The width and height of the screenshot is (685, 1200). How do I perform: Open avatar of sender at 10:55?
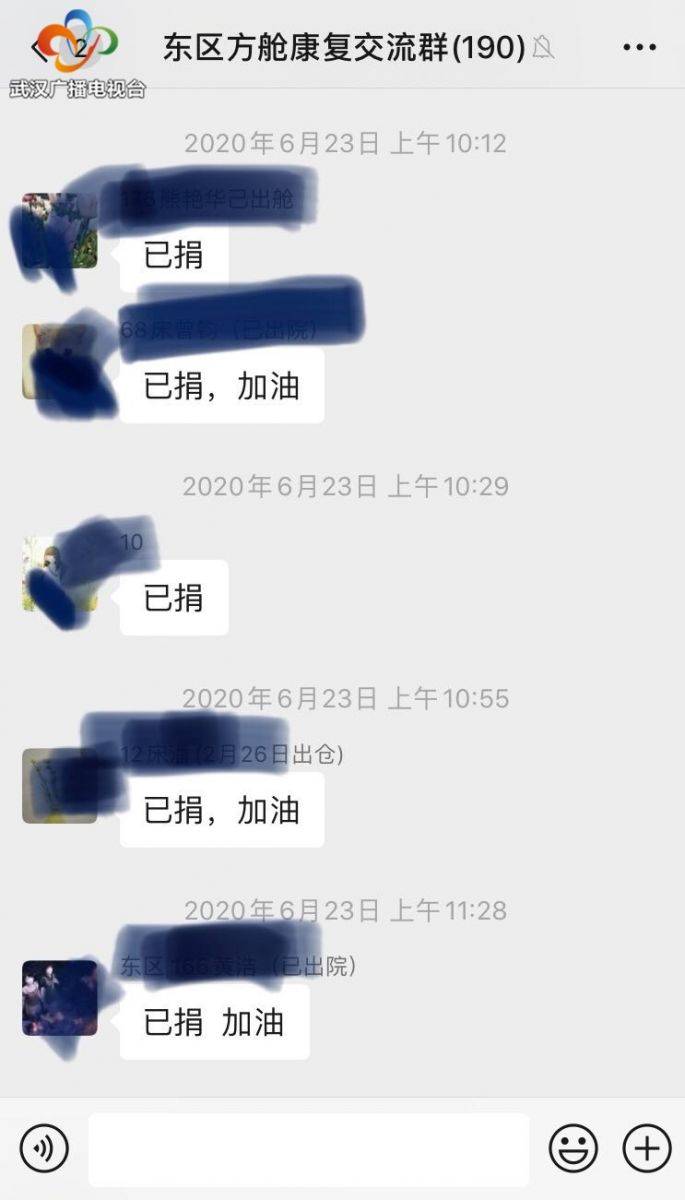pyautogui.click(x=60, y=785)
